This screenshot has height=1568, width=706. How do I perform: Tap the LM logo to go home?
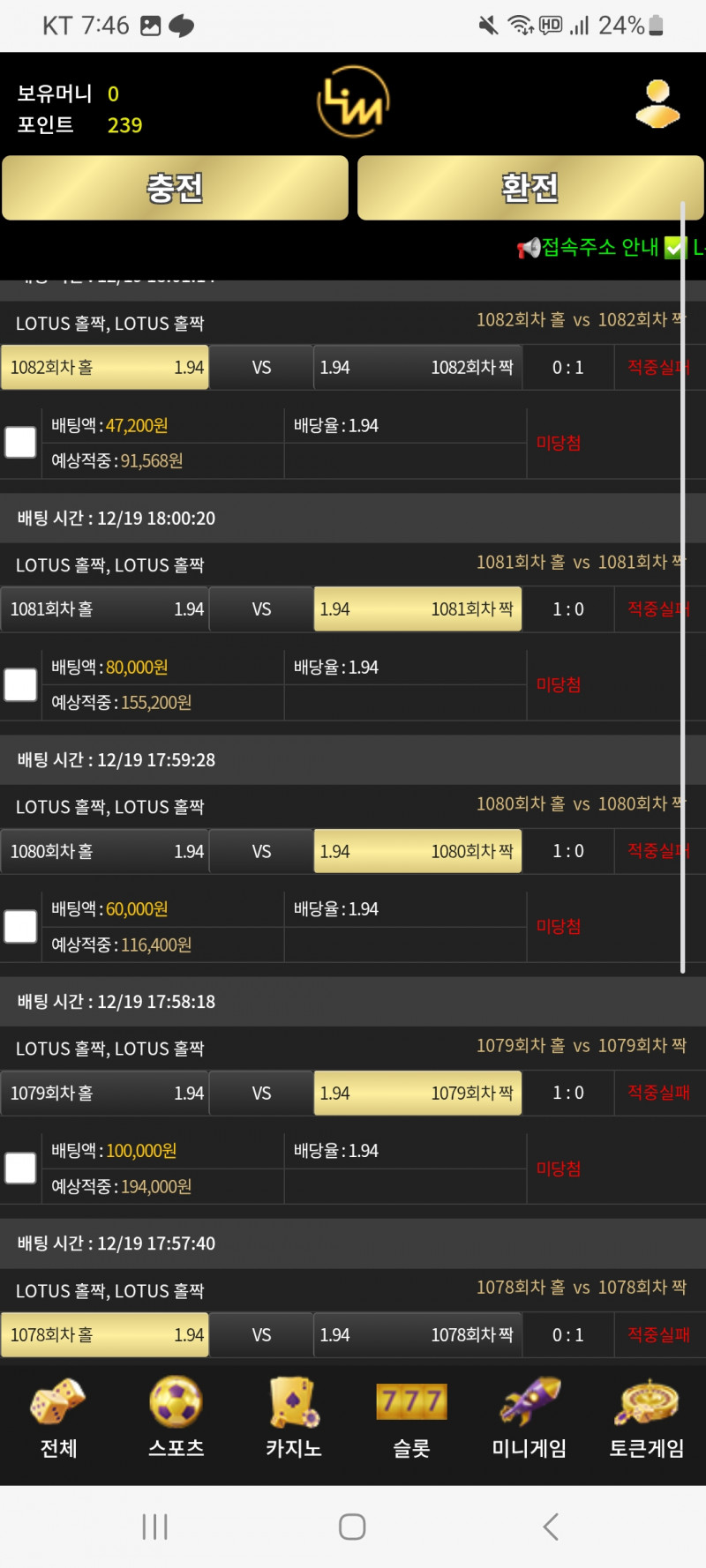tap(353, 102)
